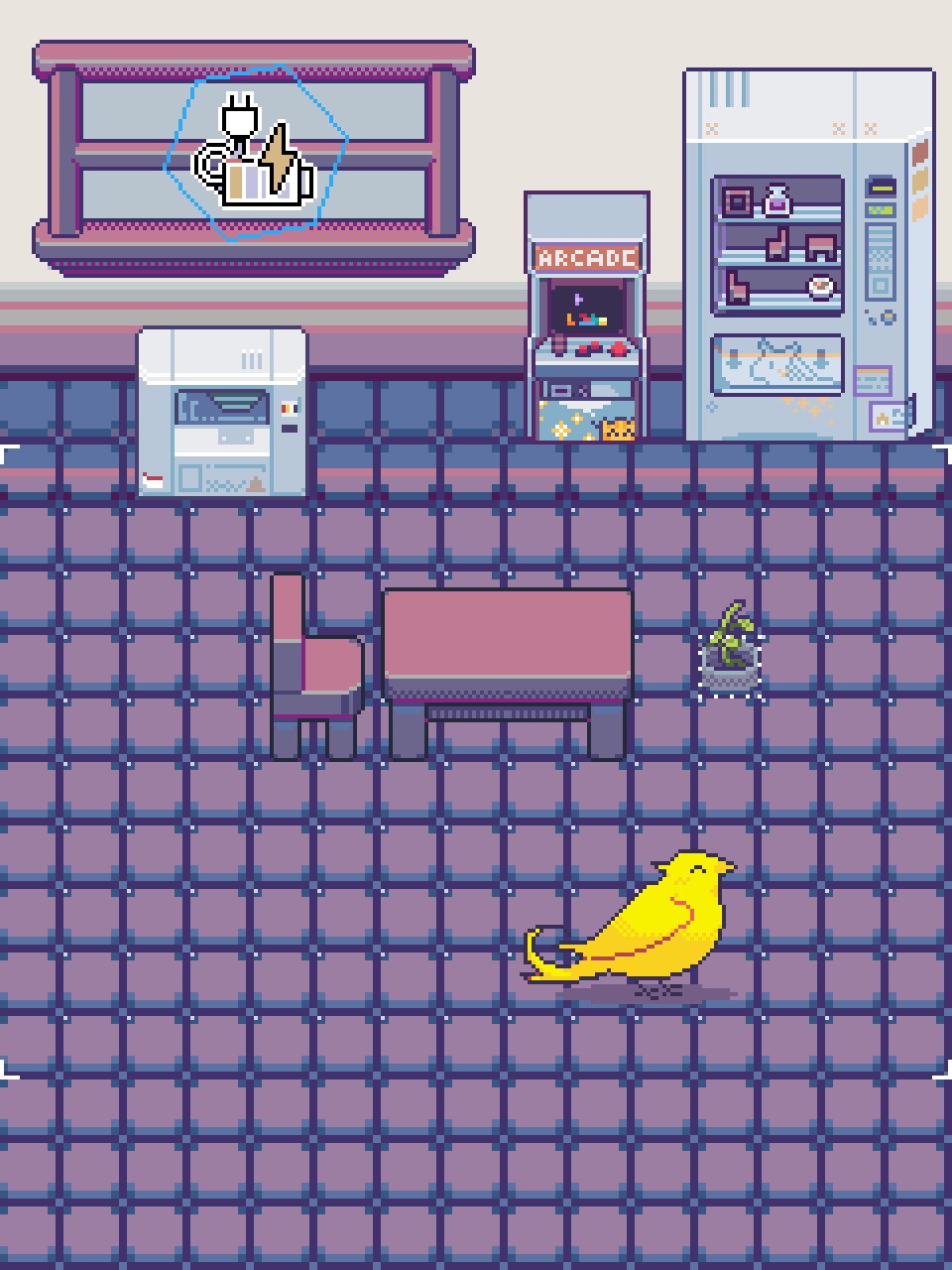Image resolution: width=952 pixels, height=1270 pixels.
Task: Tap the white printer machine
Action: tap(222, 413)
